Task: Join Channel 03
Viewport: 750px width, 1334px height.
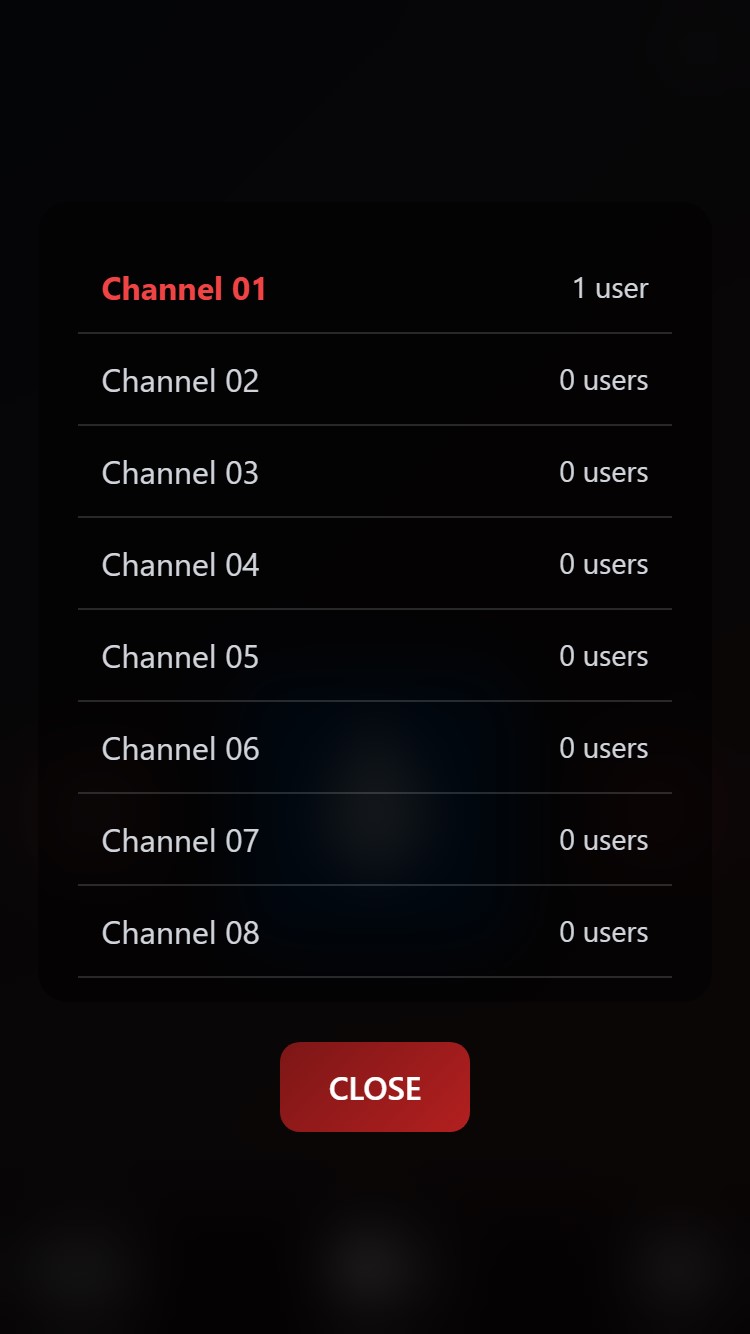Action: tap(374, 473)
